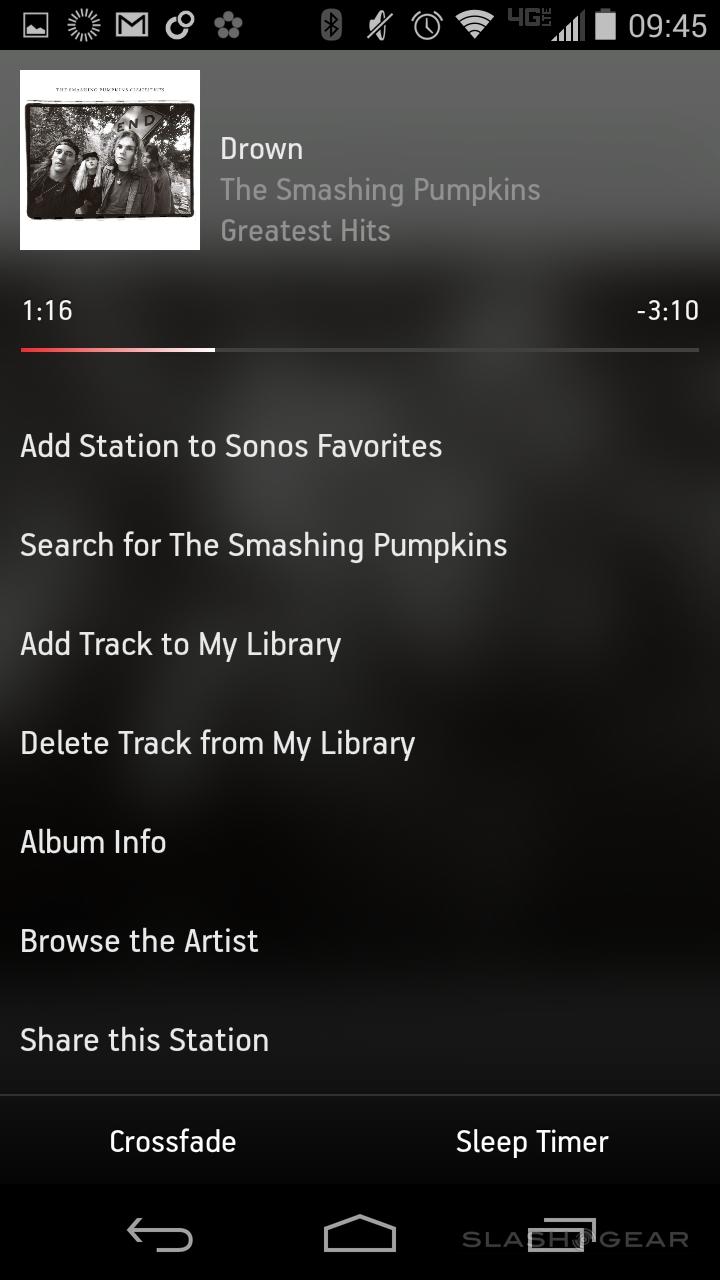Screen dimensions: 720x1280
Task: Toggle the Crossfade option
Action: 173,1142
